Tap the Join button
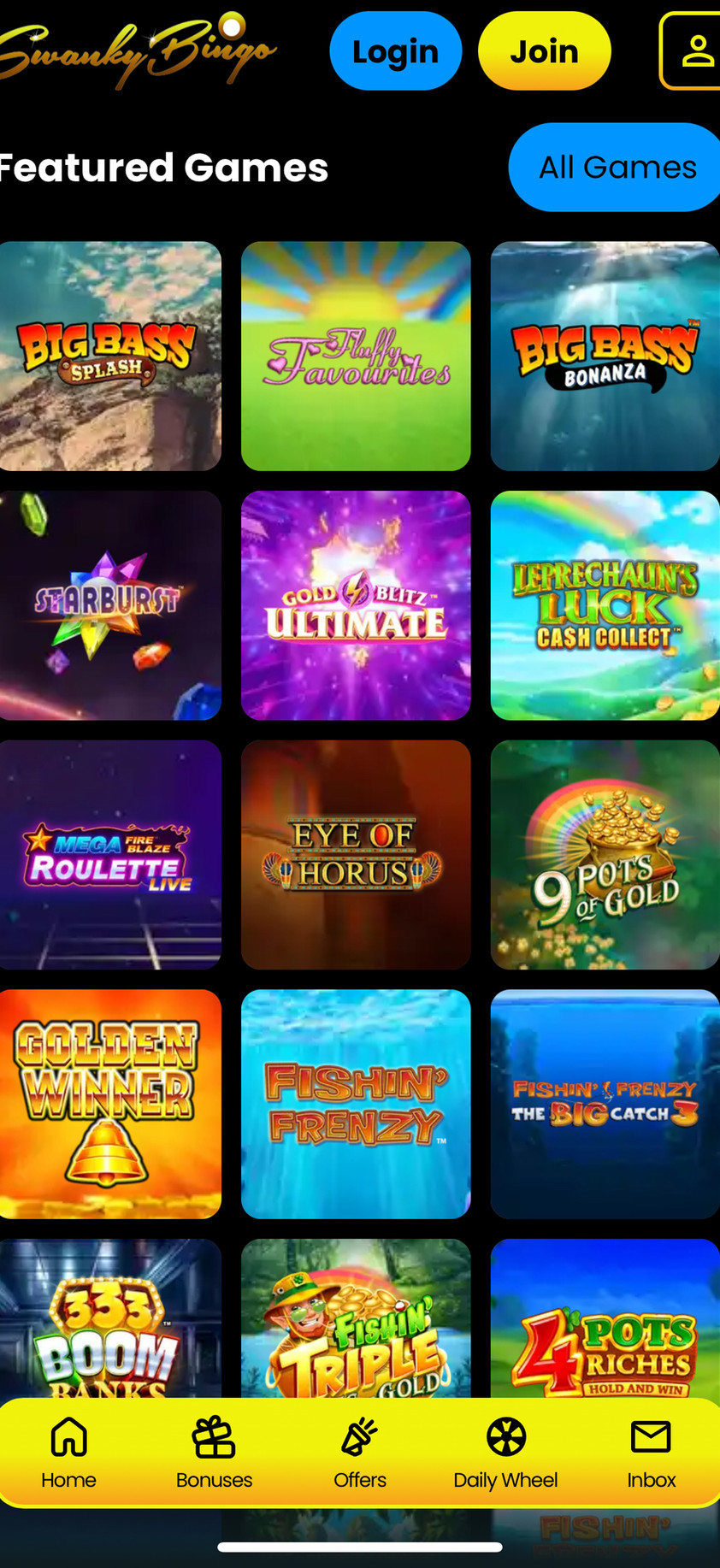 [x=544, y=51]
